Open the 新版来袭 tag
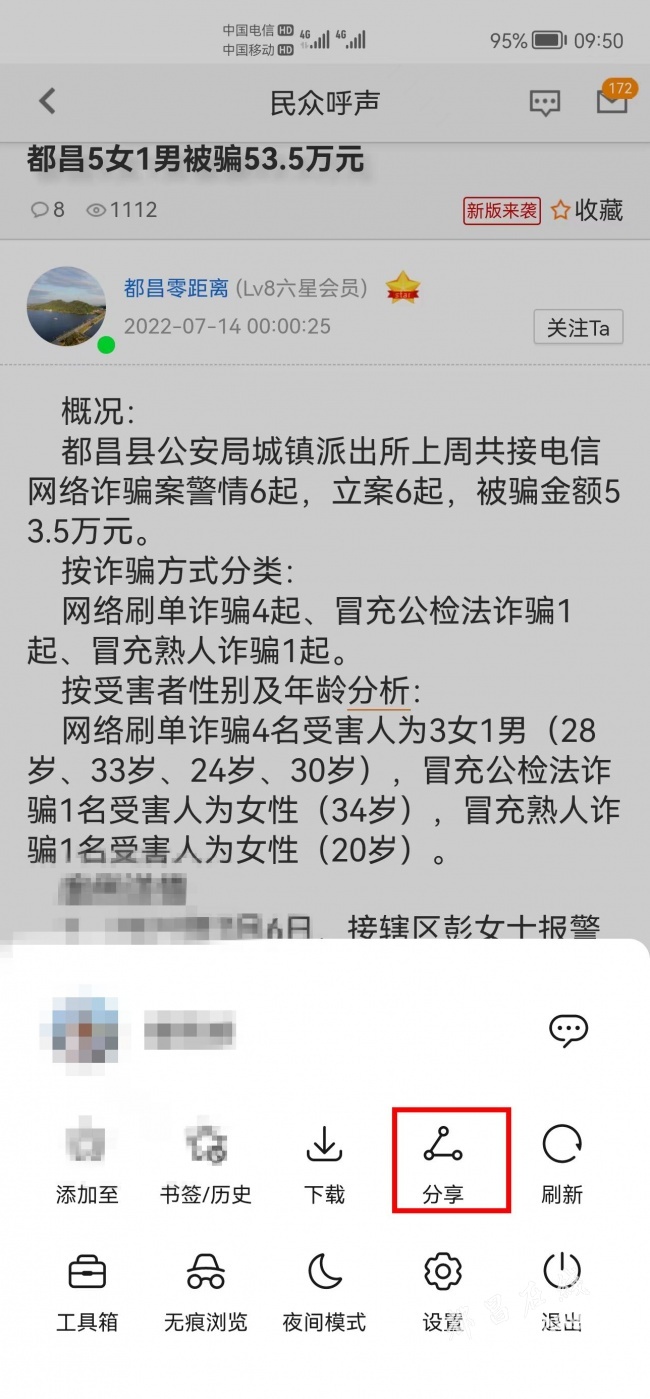This screenshot has height=1399, width=650. pyautogui.click(x=502, y=210)
